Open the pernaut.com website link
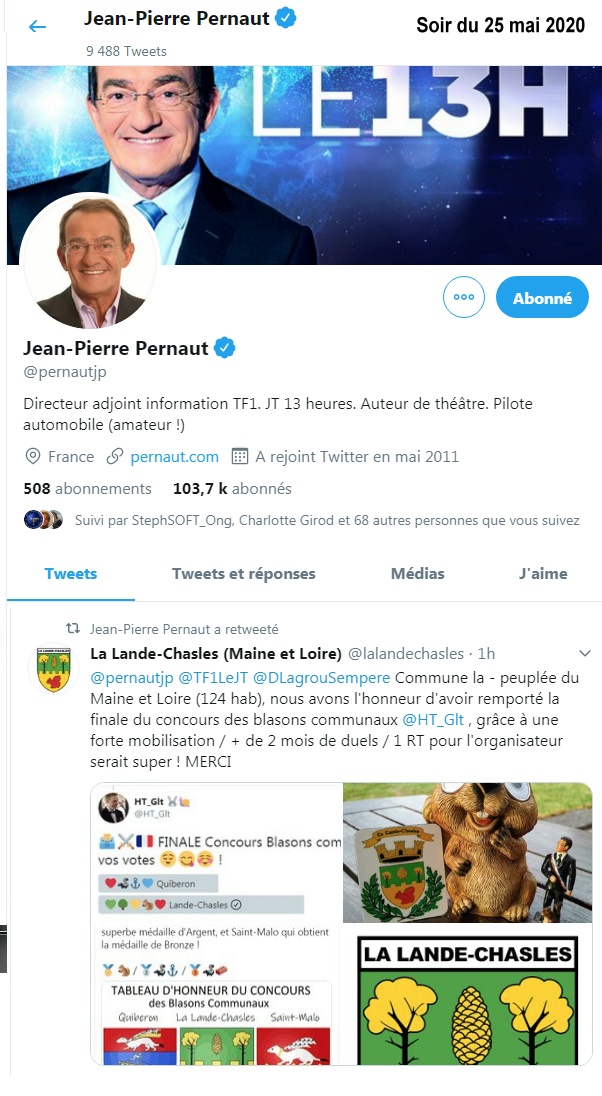602x1096 pixels. (174, 456)
